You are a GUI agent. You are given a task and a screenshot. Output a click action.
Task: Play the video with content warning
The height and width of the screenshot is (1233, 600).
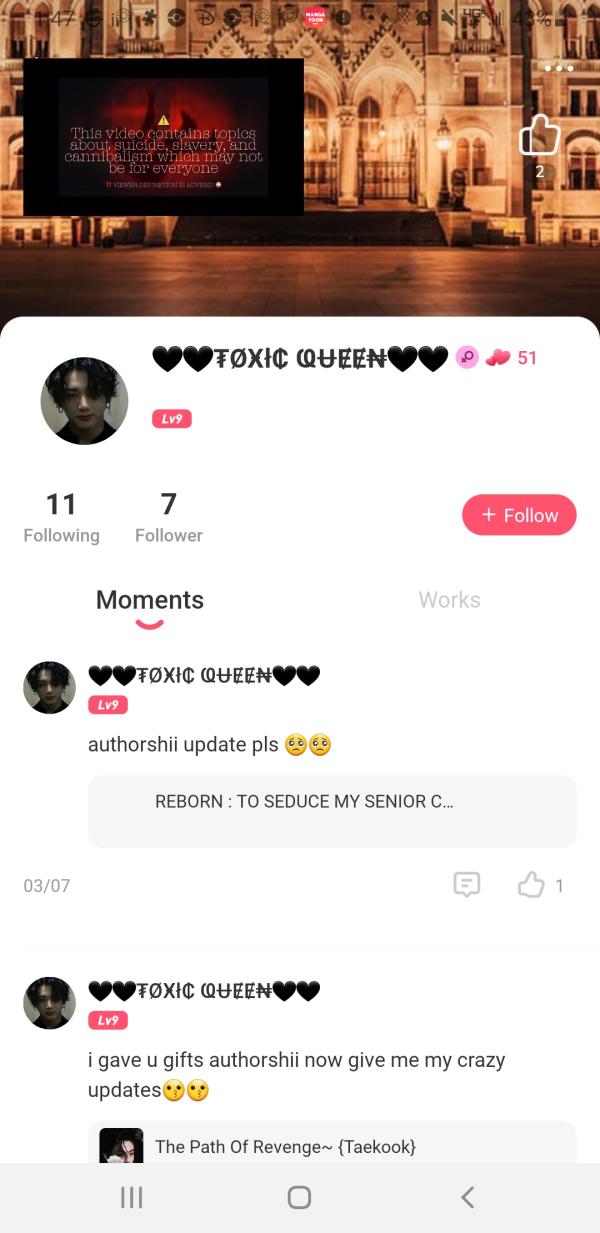pos(163,137)
